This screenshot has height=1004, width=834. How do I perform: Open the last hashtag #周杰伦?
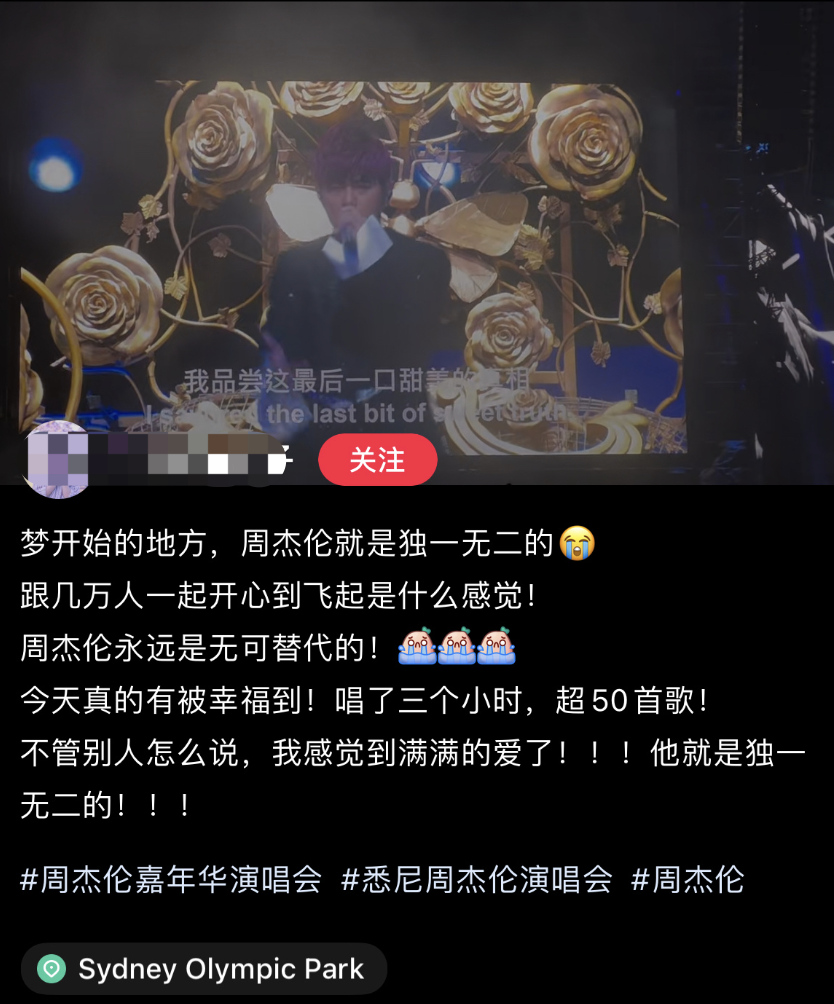coord(687,880)
